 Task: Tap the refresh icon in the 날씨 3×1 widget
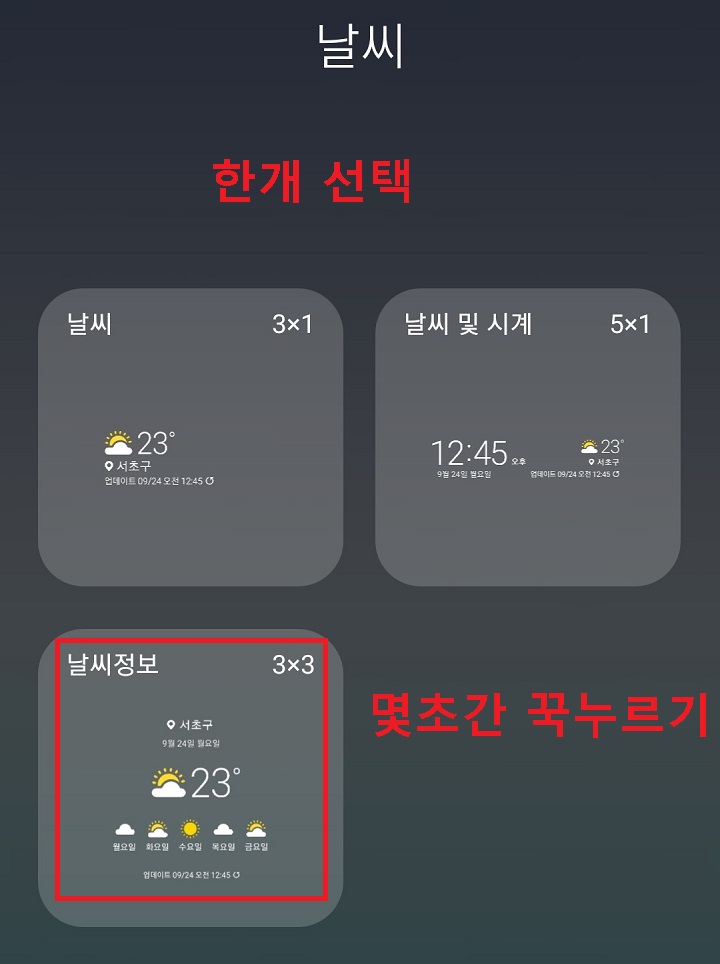pyautogui.click(x=210, y=478)
